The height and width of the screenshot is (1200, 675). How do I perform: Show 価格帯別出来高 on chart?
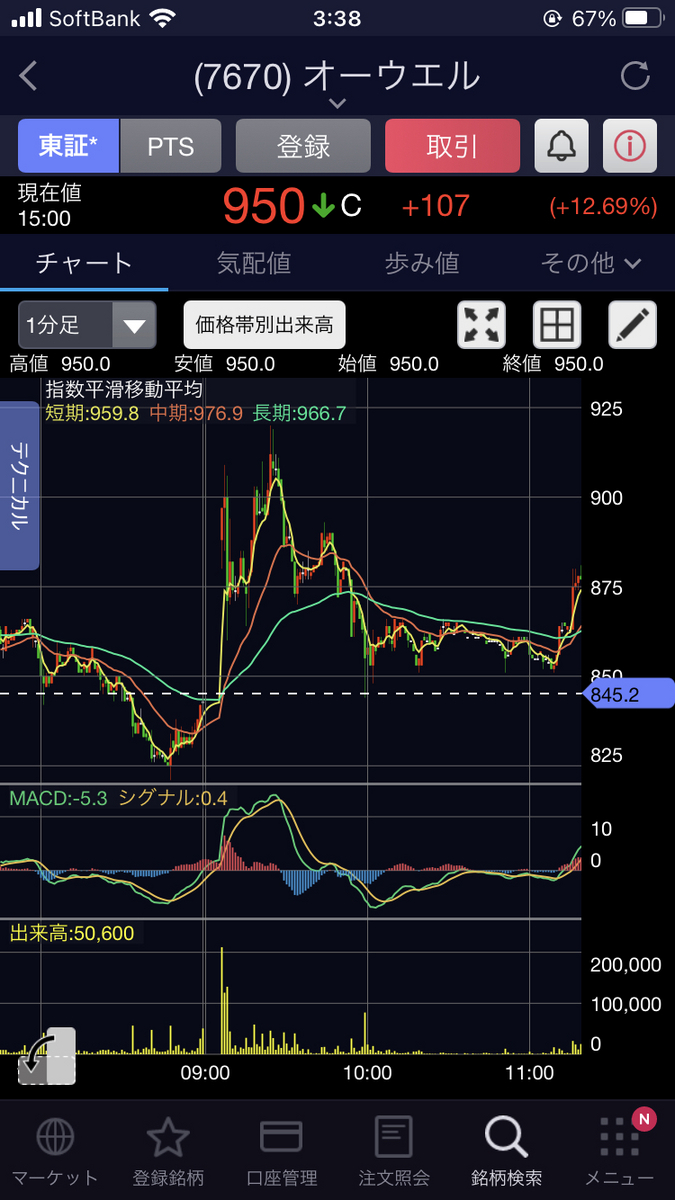[265, 325]
